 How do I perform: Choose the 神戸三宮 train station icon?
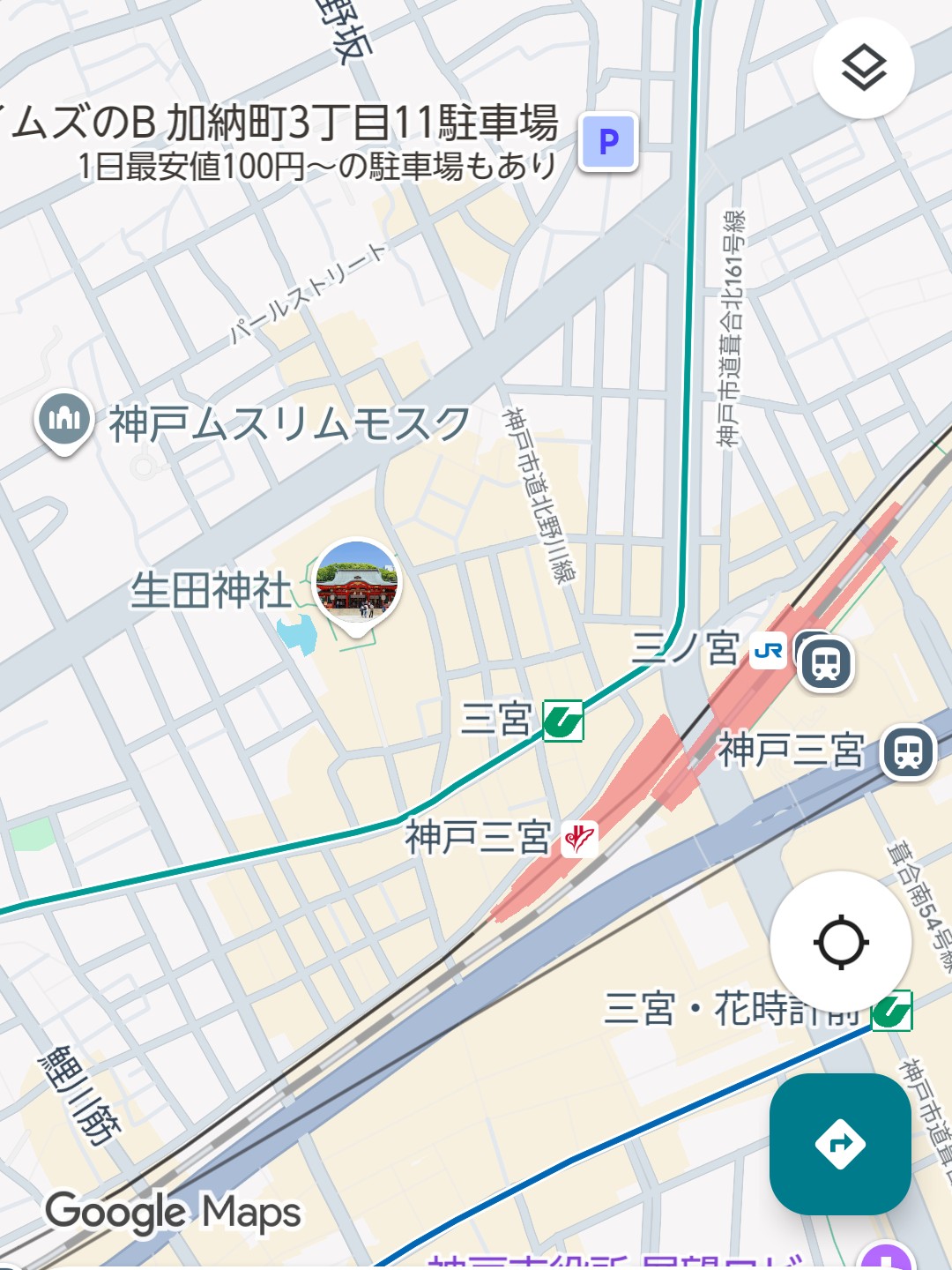click(x=908, y=752)
